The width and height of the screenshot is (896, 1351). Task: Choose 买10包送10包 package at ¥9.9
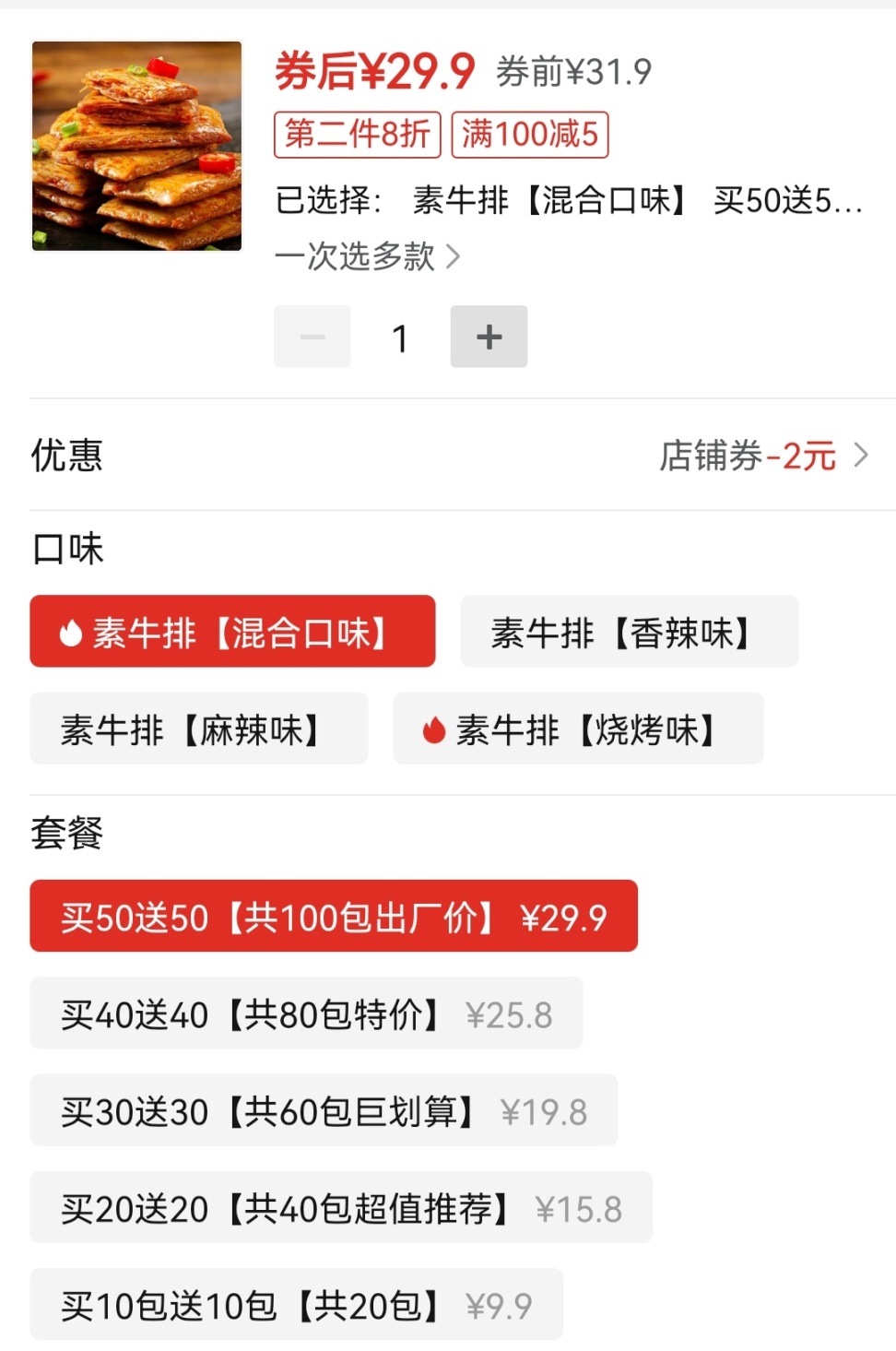click(296, 1304)
